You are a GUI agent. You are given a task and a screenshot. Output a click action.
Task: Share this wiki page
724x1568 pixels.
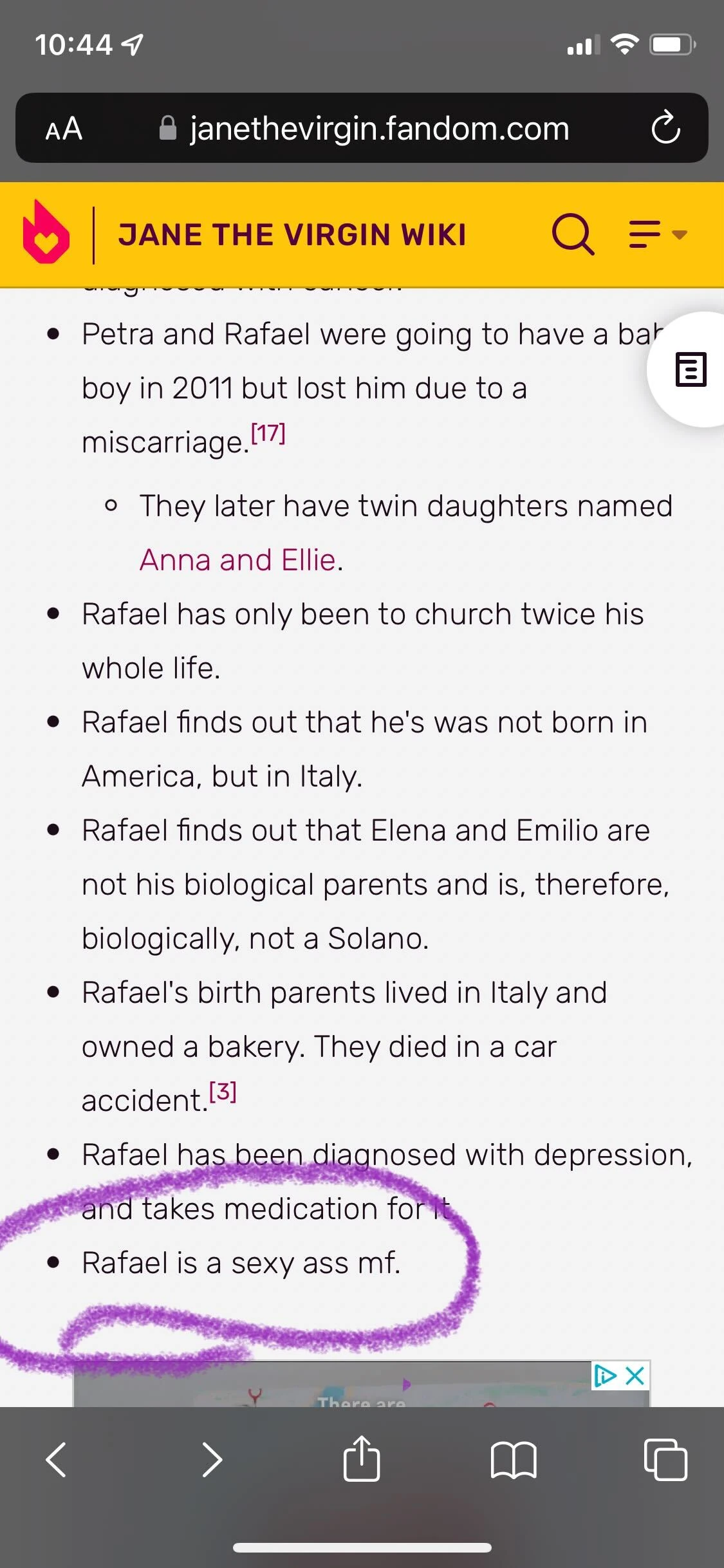pyautogui.click(x=362, y=1459)
